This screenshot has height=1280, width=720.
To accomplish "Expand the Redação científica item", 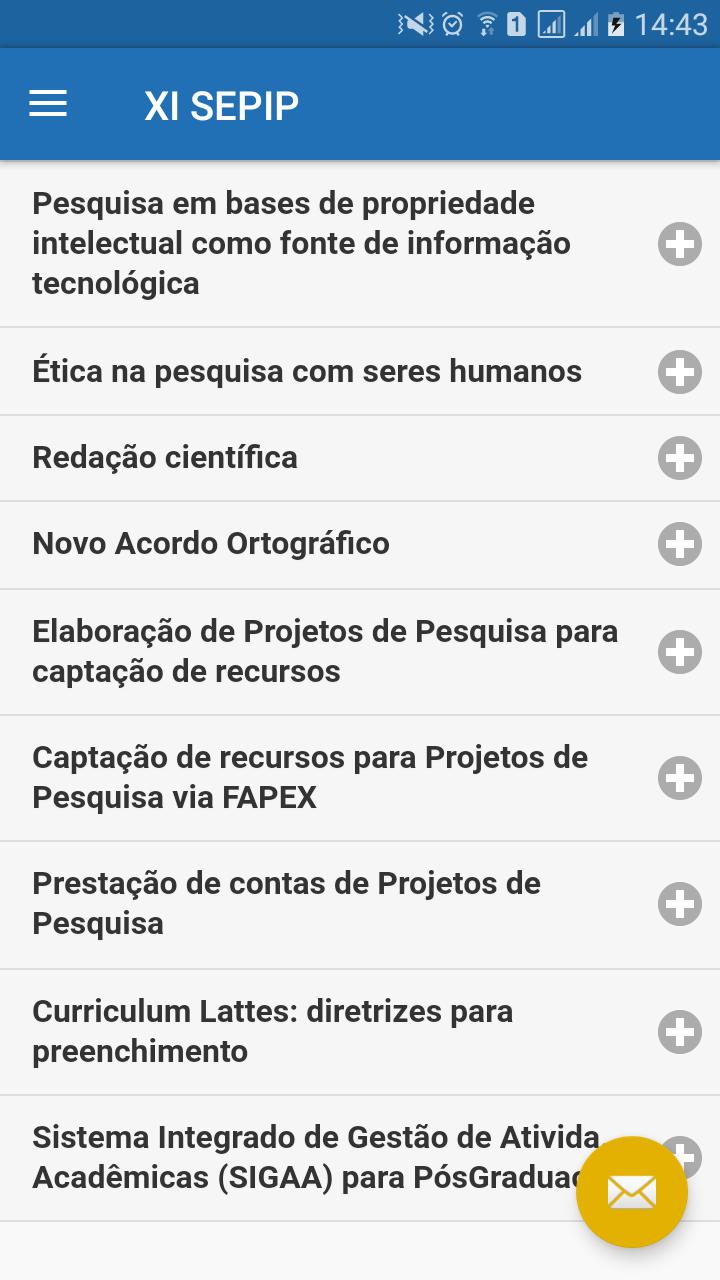I will [x=680, y=458].
